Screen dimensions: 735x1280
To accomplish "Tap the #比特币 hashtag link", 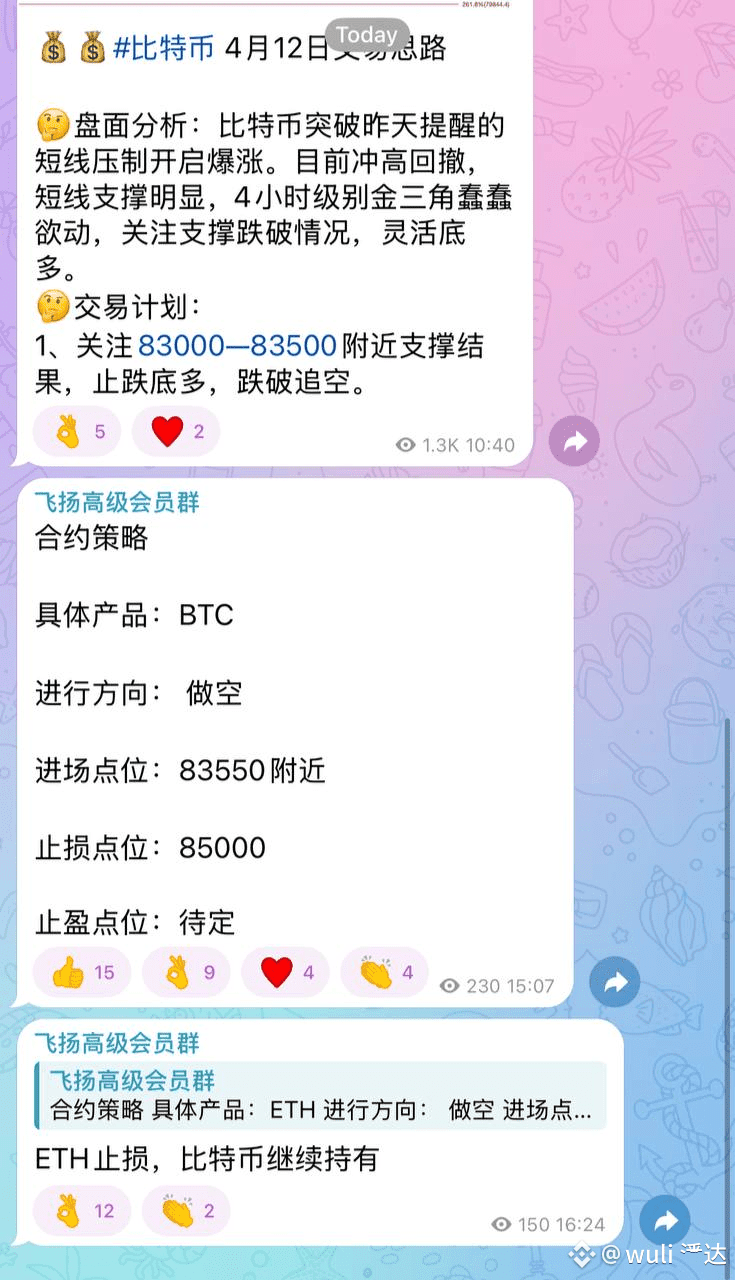I will coord(163,47).
